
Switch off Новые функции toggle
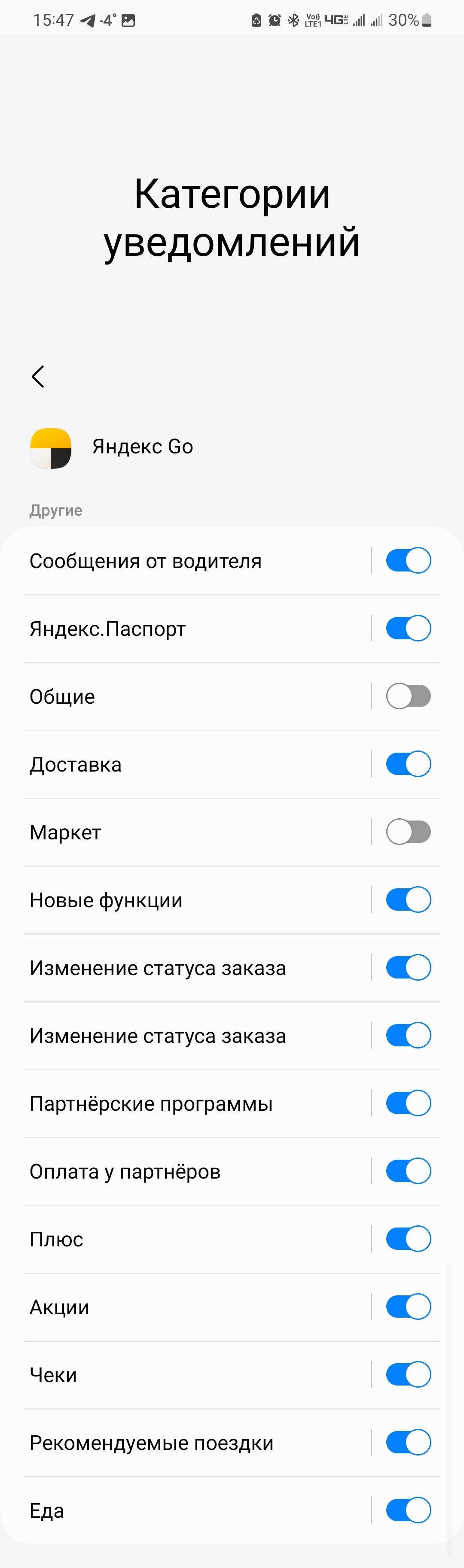[408, 899]
